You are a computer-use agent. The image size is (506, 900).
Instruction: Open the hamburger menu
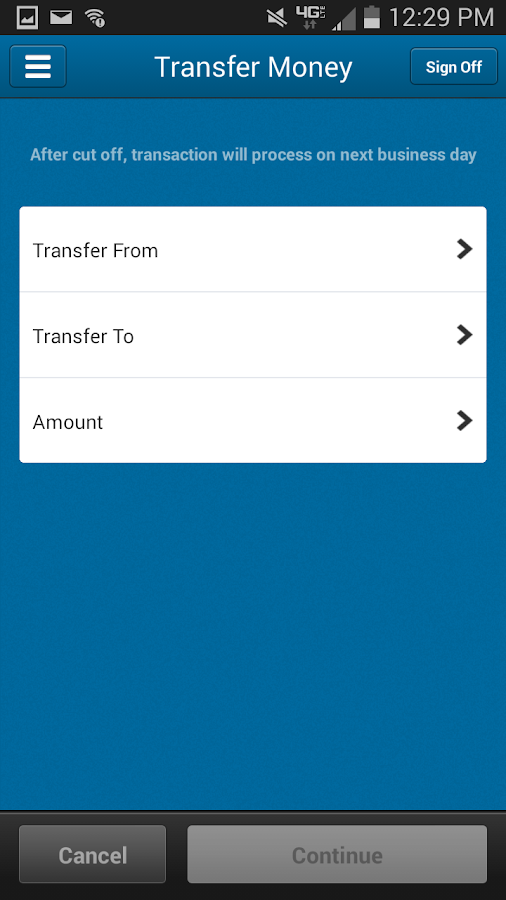click(x=38, y=67)
